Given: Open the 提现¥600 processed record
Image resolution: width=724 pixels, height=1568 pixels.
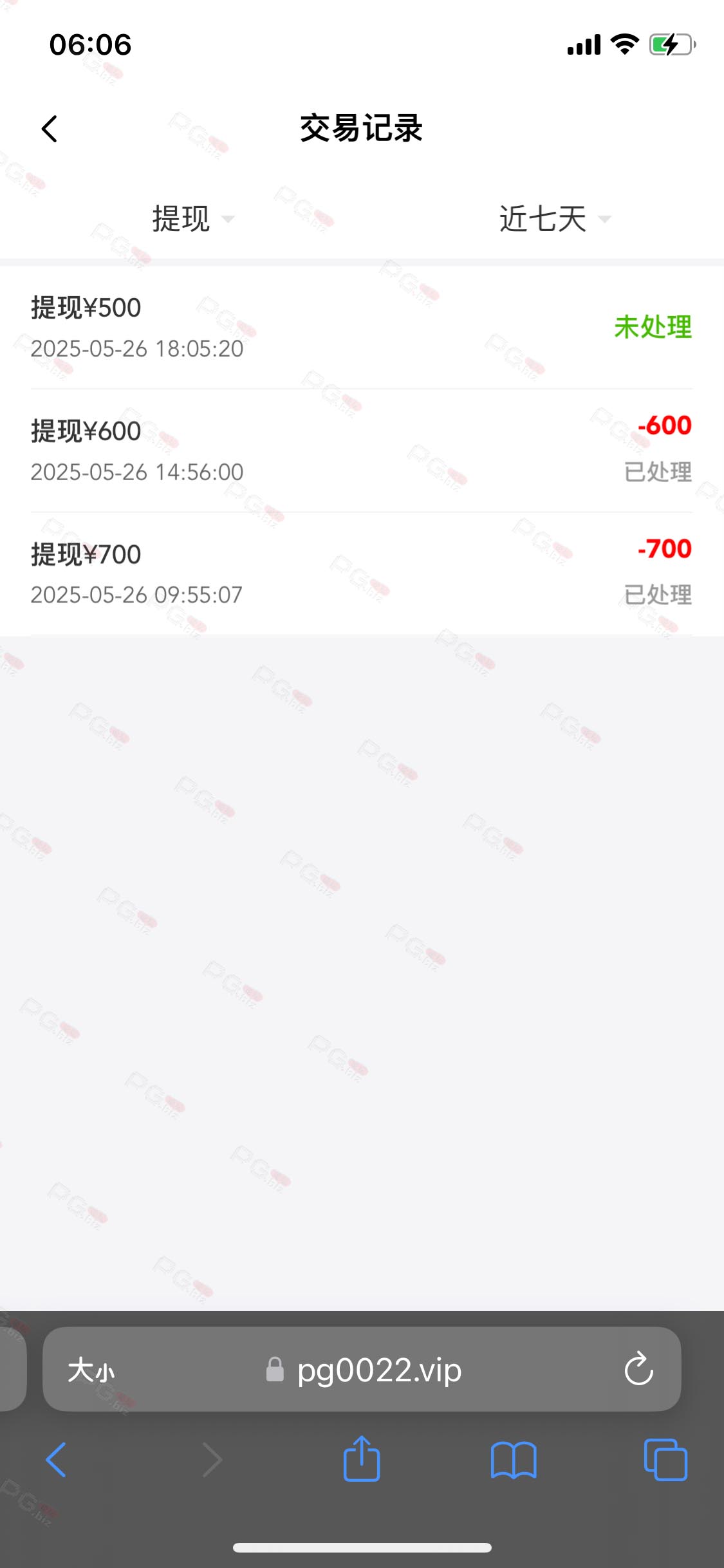Looking at the screenshot, I should point(362,451).
